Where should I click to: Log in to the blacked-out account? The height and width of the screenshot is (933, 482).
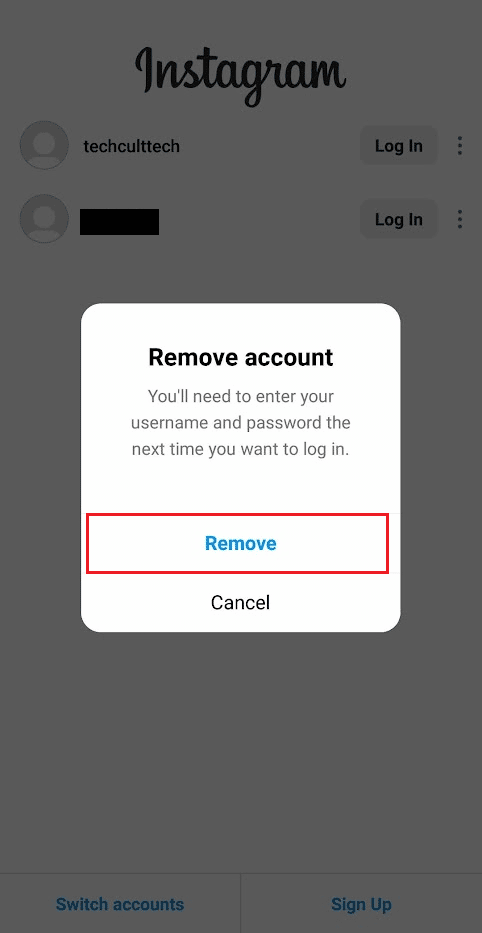tap(399, 220)
